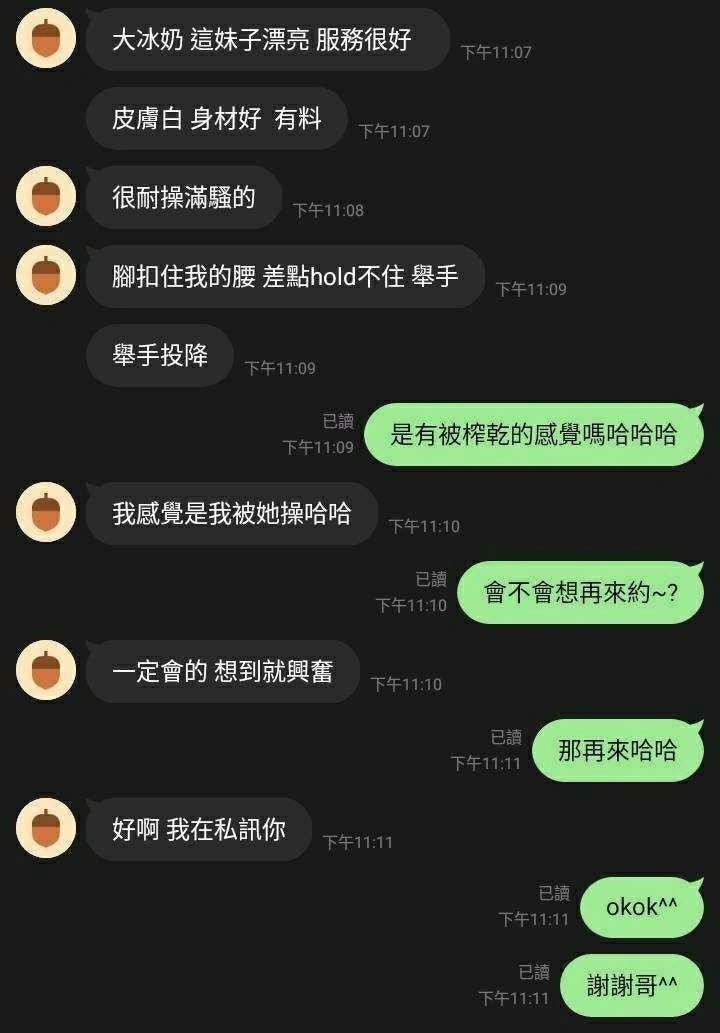The width and height of the screenshot is (720, 1033).
Task: Tap the avatar next to 好啊 我在私訊你
Action: pyautogui.click(x=46, y=828)
